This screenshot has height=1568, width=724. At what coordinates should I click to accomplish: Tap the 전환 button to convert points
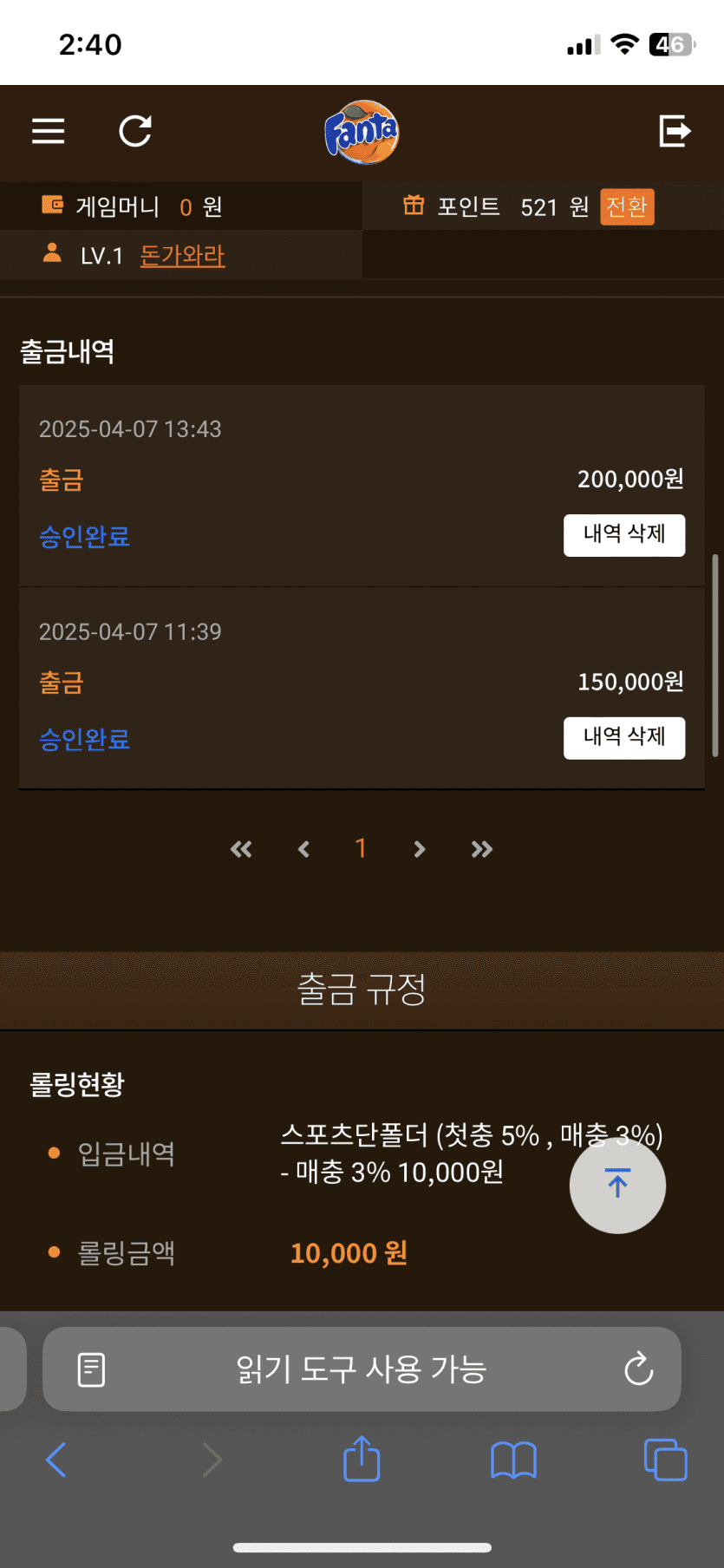tap(627, 207)
